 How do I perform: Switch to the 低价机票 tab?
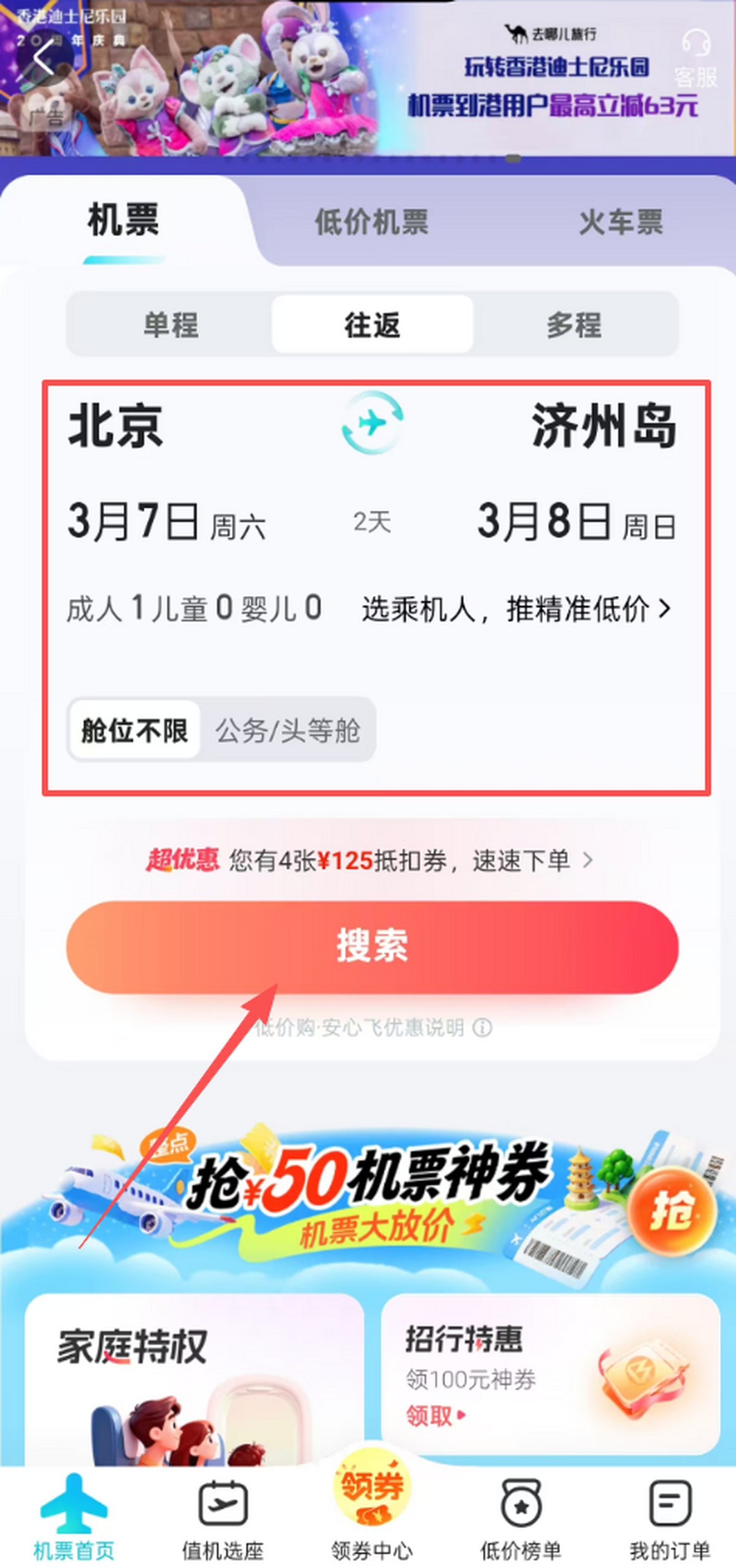(372, 222)
